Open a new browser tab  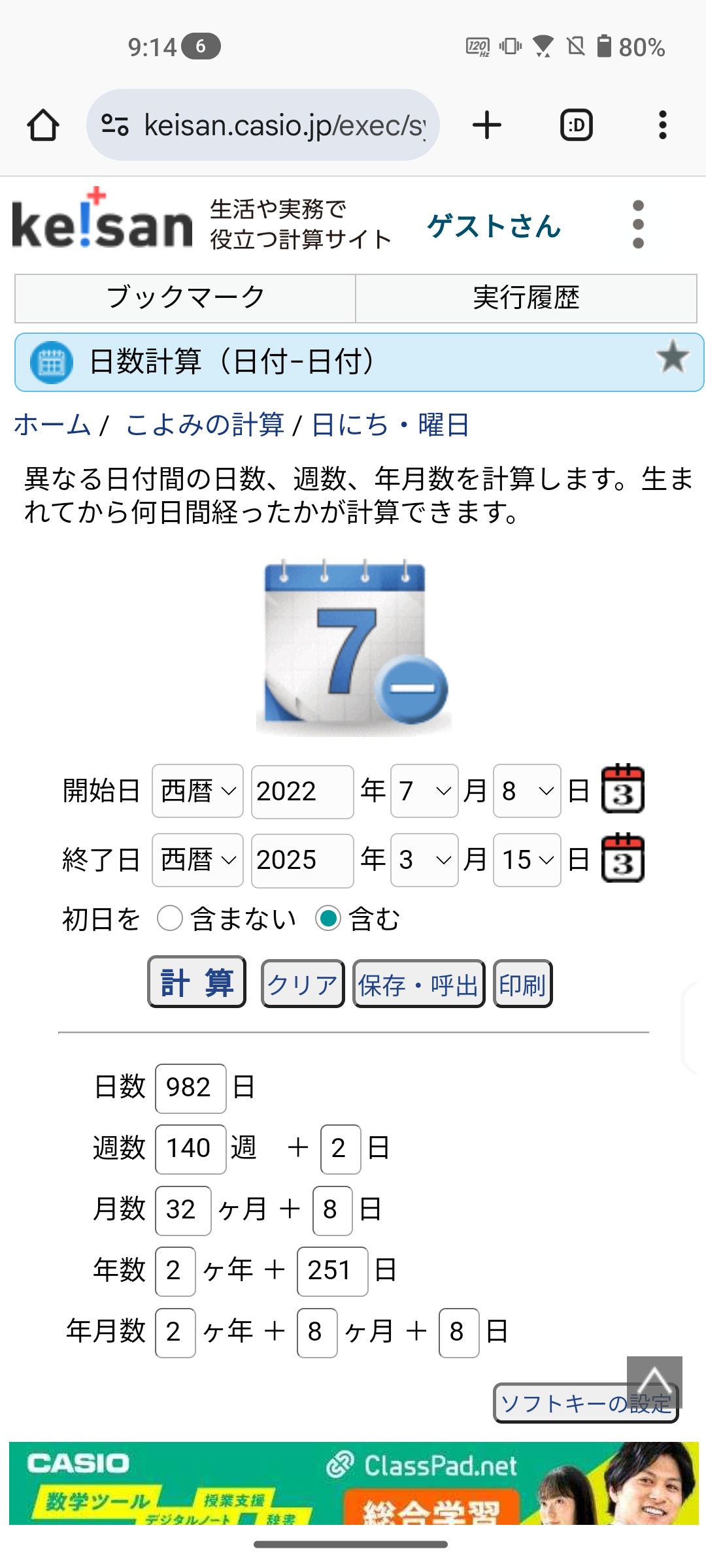tap(487, 125)
